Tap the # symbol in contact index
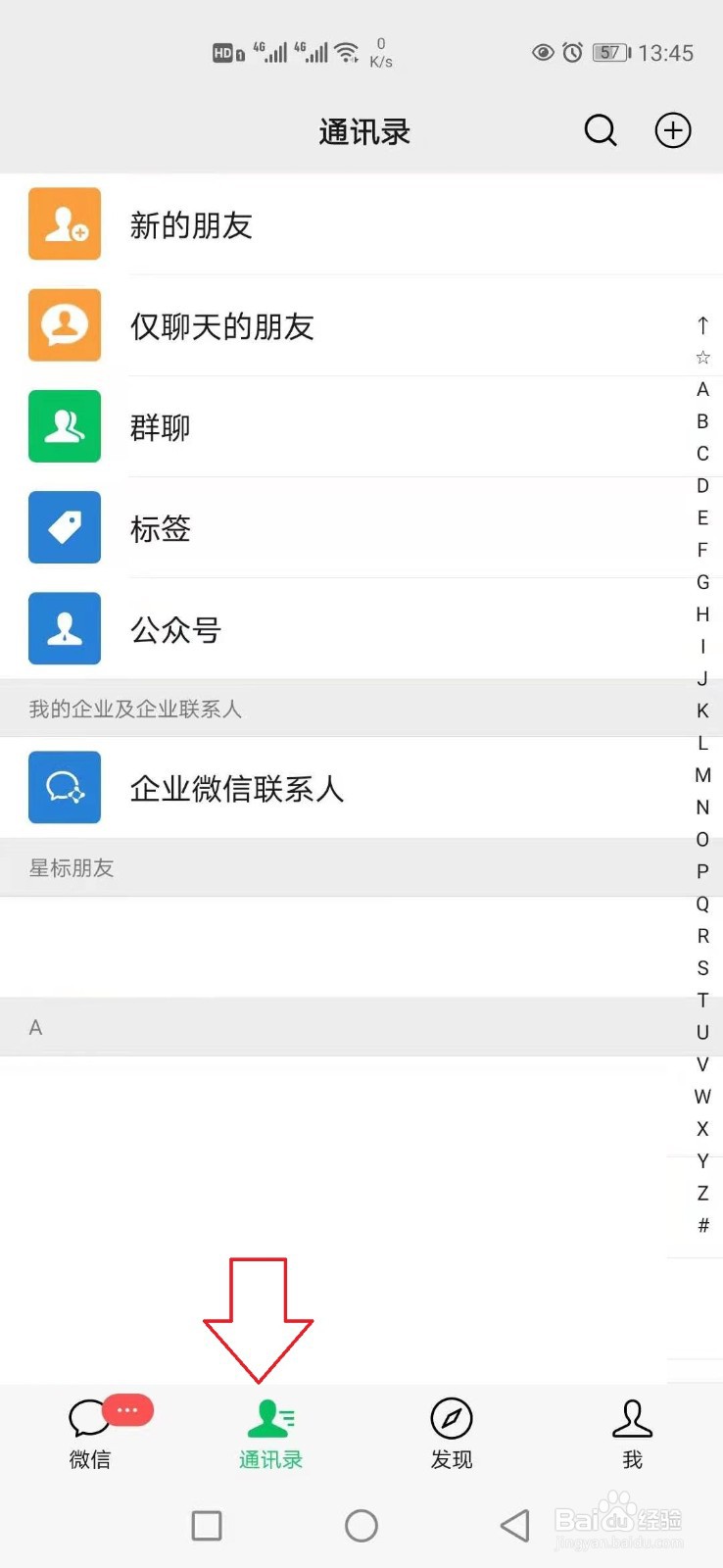The height and width of the screenshot is (1568, 723). [x=702, y=1225]
